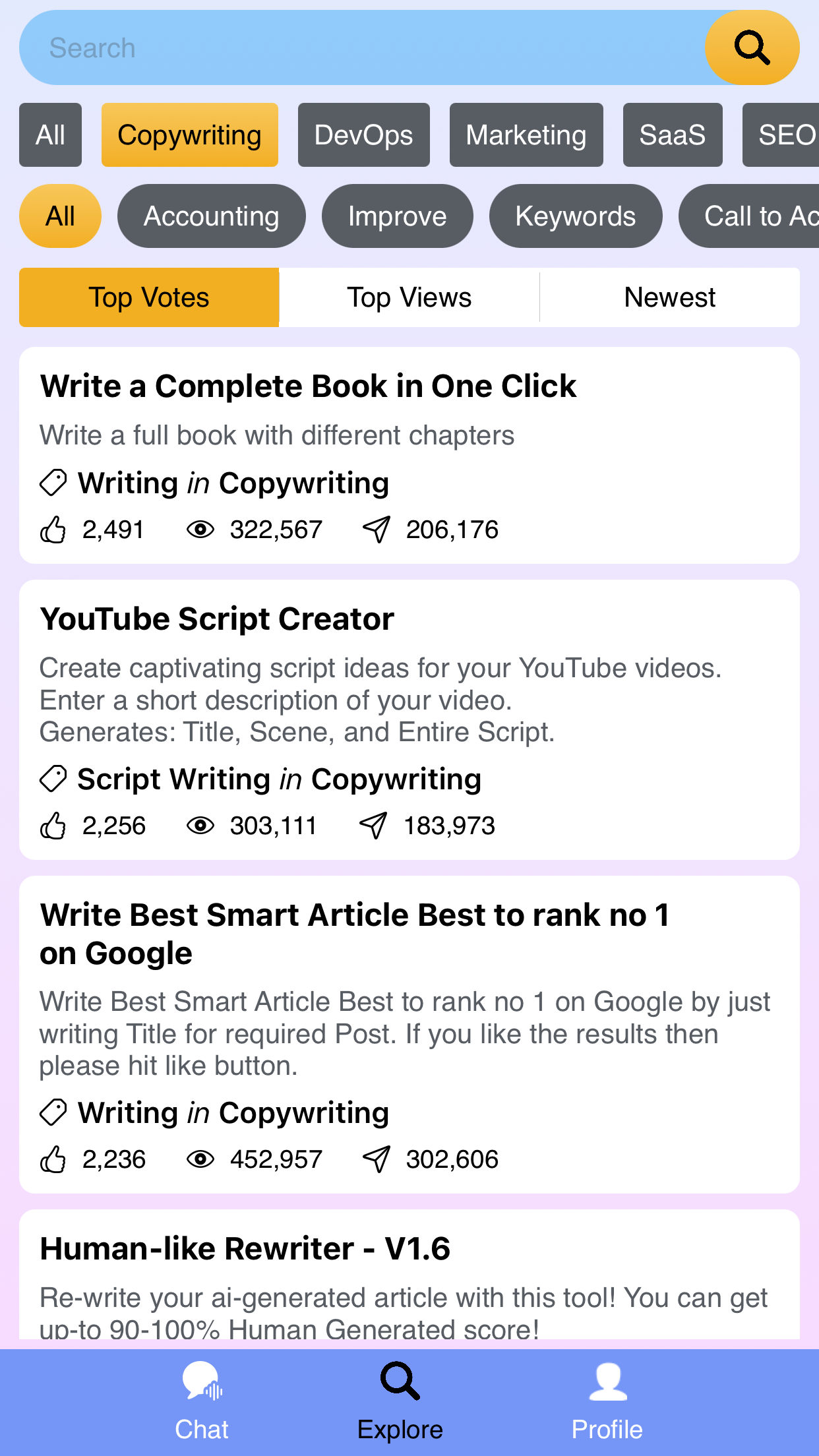The image size is (819, 1456).
Task: Toggle the All subcategory filter
Action: pos(60,216)
